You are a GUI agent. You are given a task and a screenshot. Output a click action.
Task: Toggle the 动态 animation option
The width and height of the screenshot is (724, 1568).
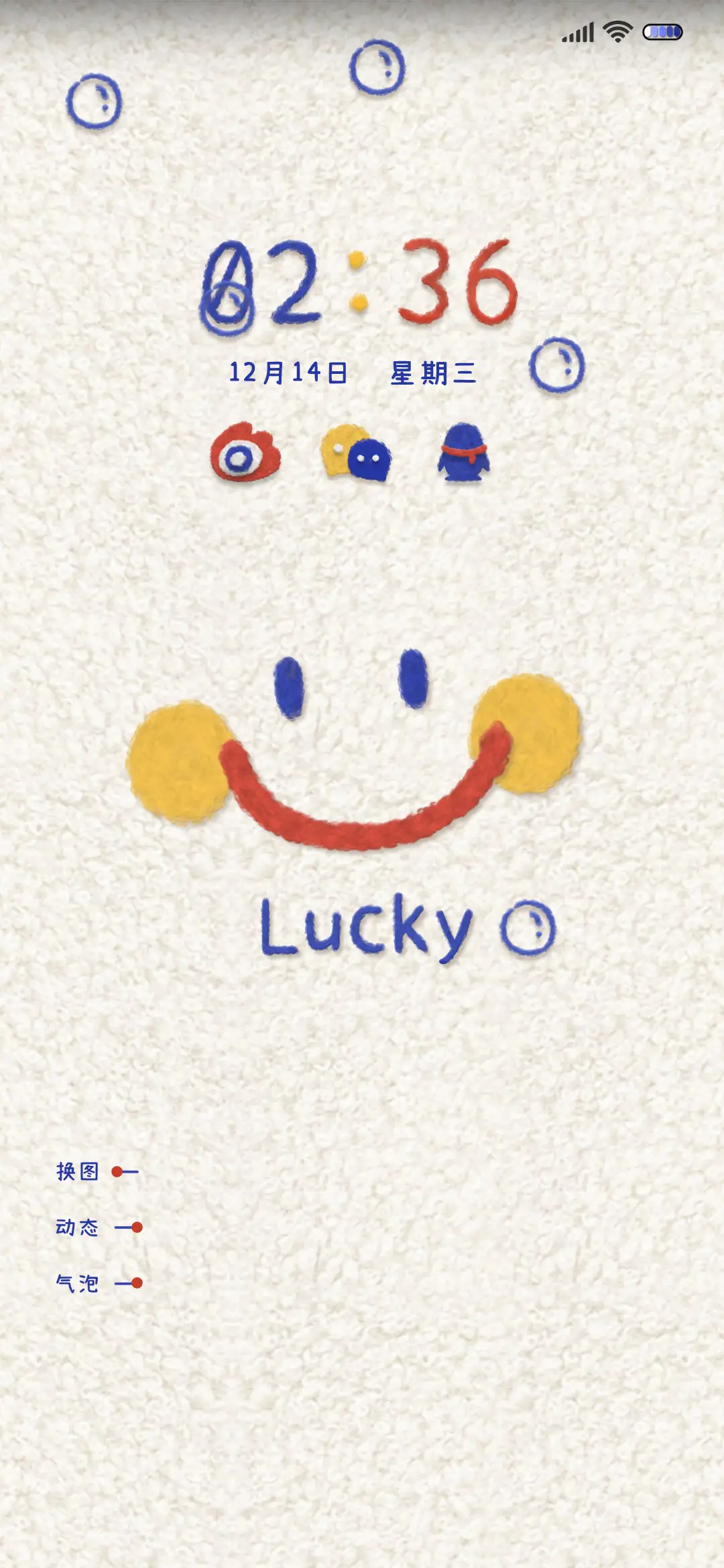127,1228
